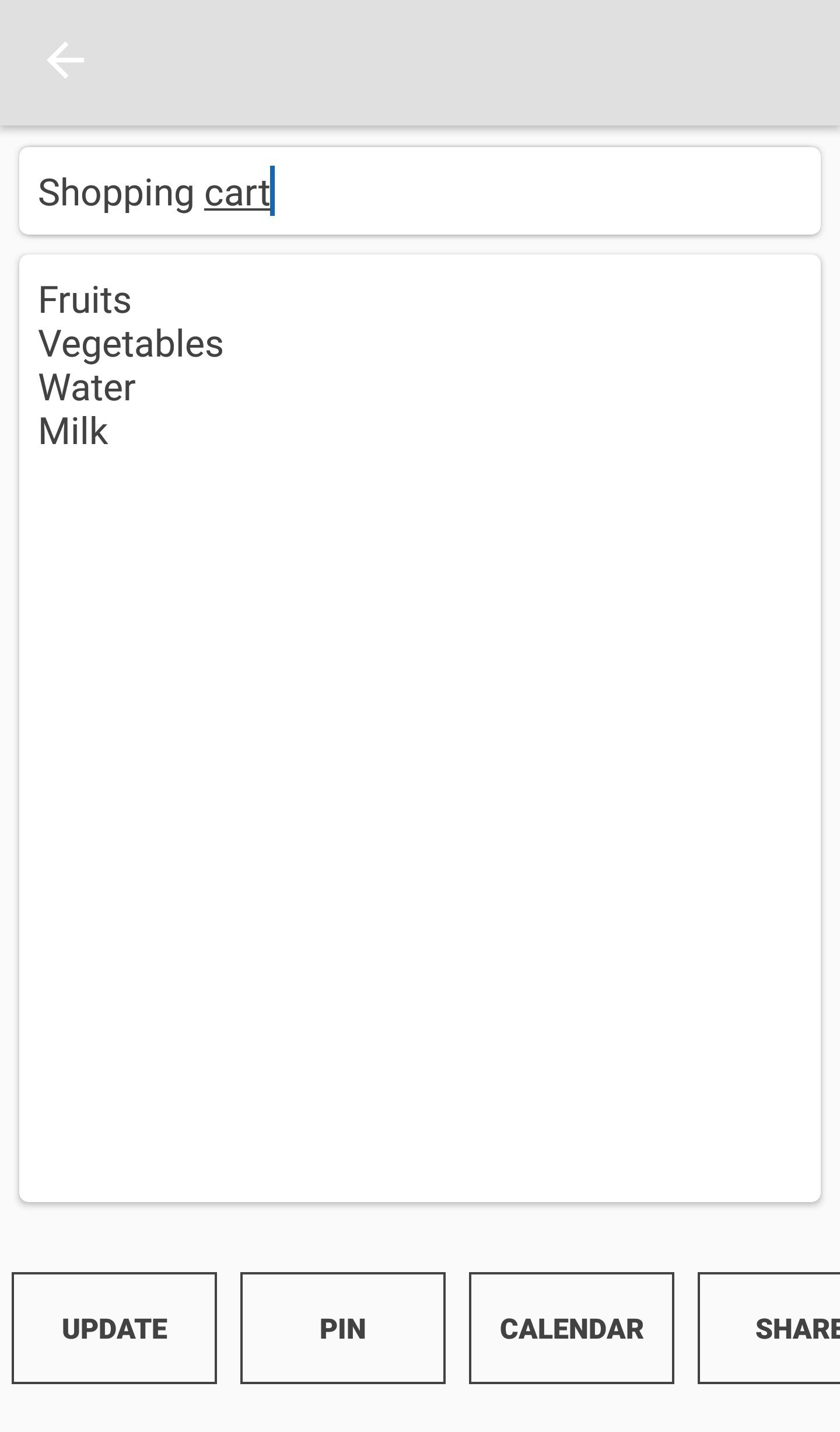Open CALENDAR to schedule the note
Viewport: 840px width, 1432px height.
pyautogui.click(x=570, y=1329)
